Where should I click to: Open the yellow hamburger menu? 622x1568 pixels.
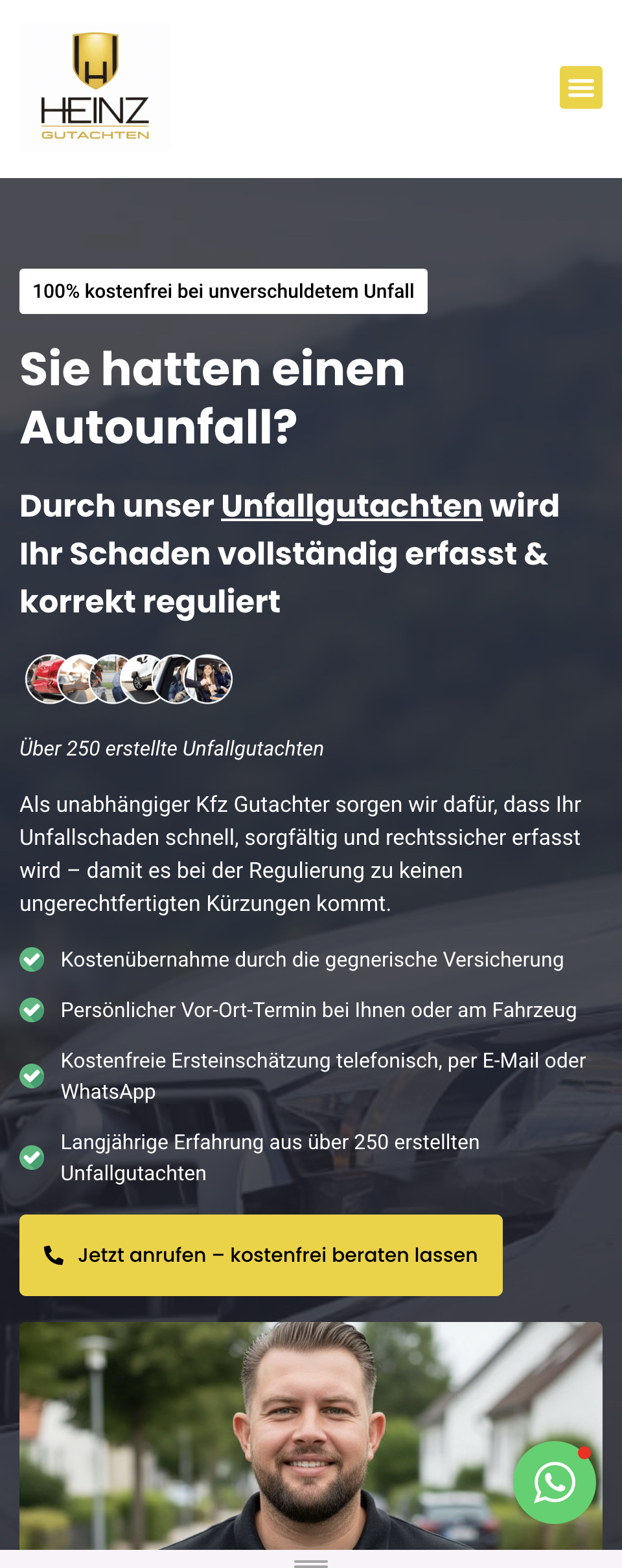[581, 87]
